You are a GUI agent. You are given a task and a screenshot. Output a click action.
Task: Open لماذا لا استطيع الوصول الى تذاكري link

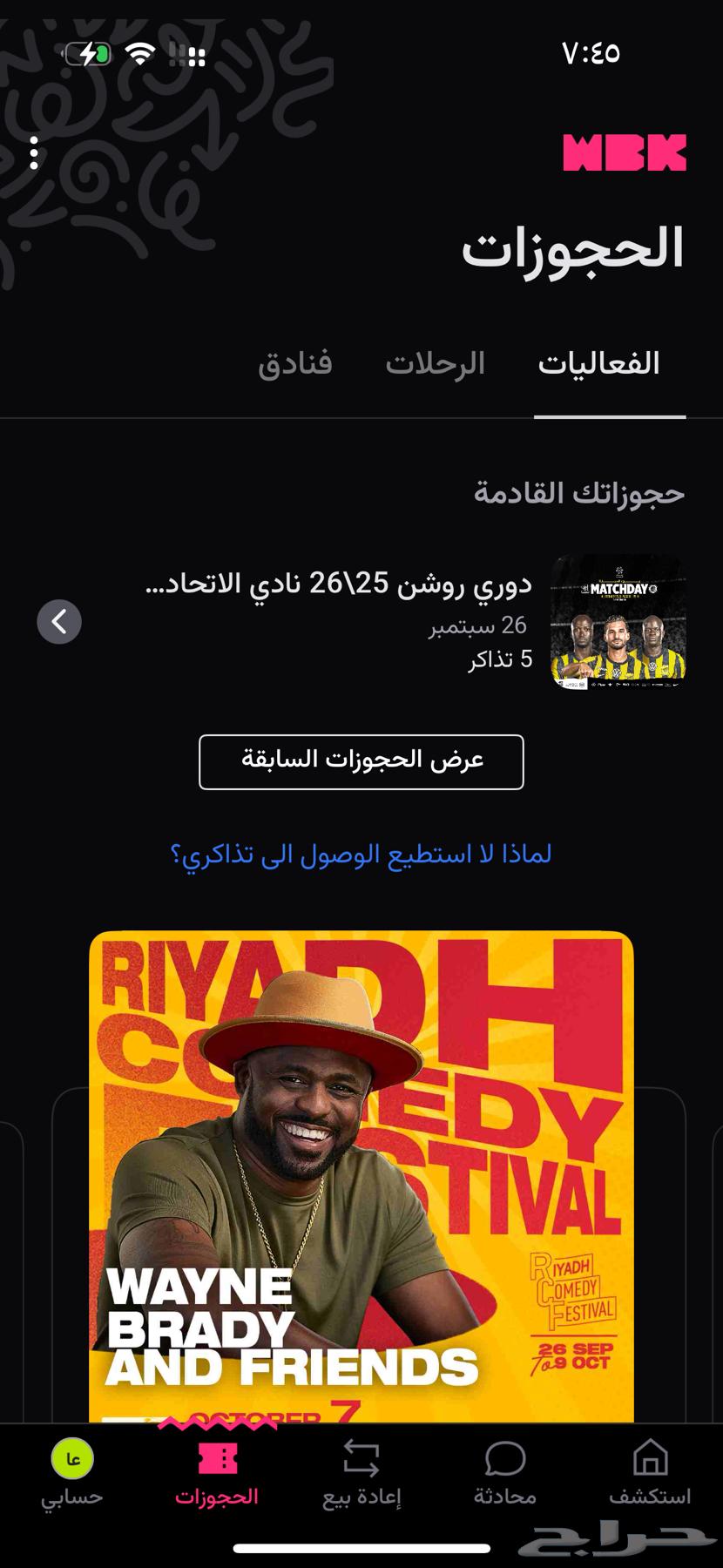(x=361, y=855)
